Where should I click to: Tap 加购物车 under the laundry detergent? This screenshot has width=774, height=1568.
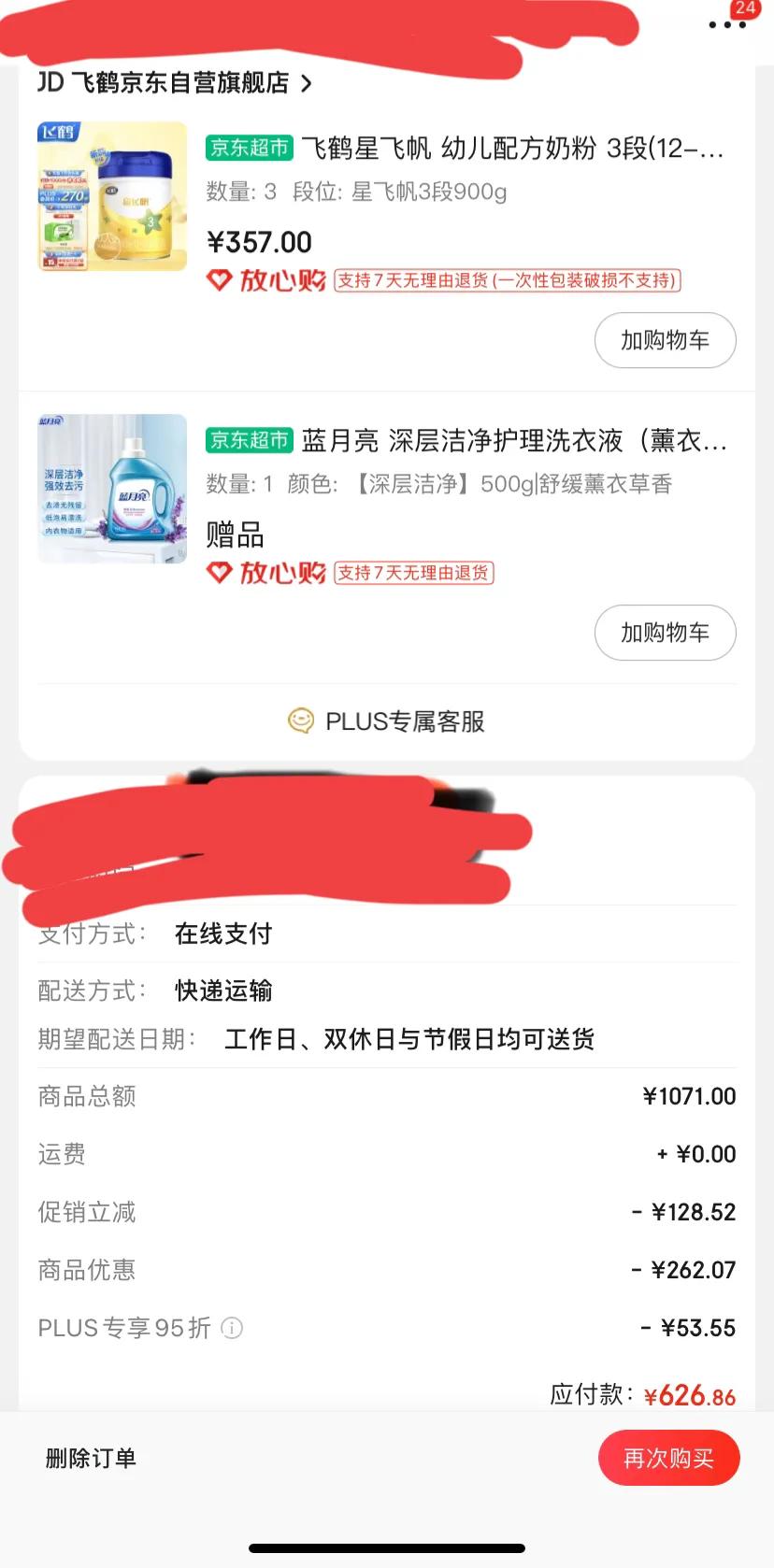click(665, 633)
